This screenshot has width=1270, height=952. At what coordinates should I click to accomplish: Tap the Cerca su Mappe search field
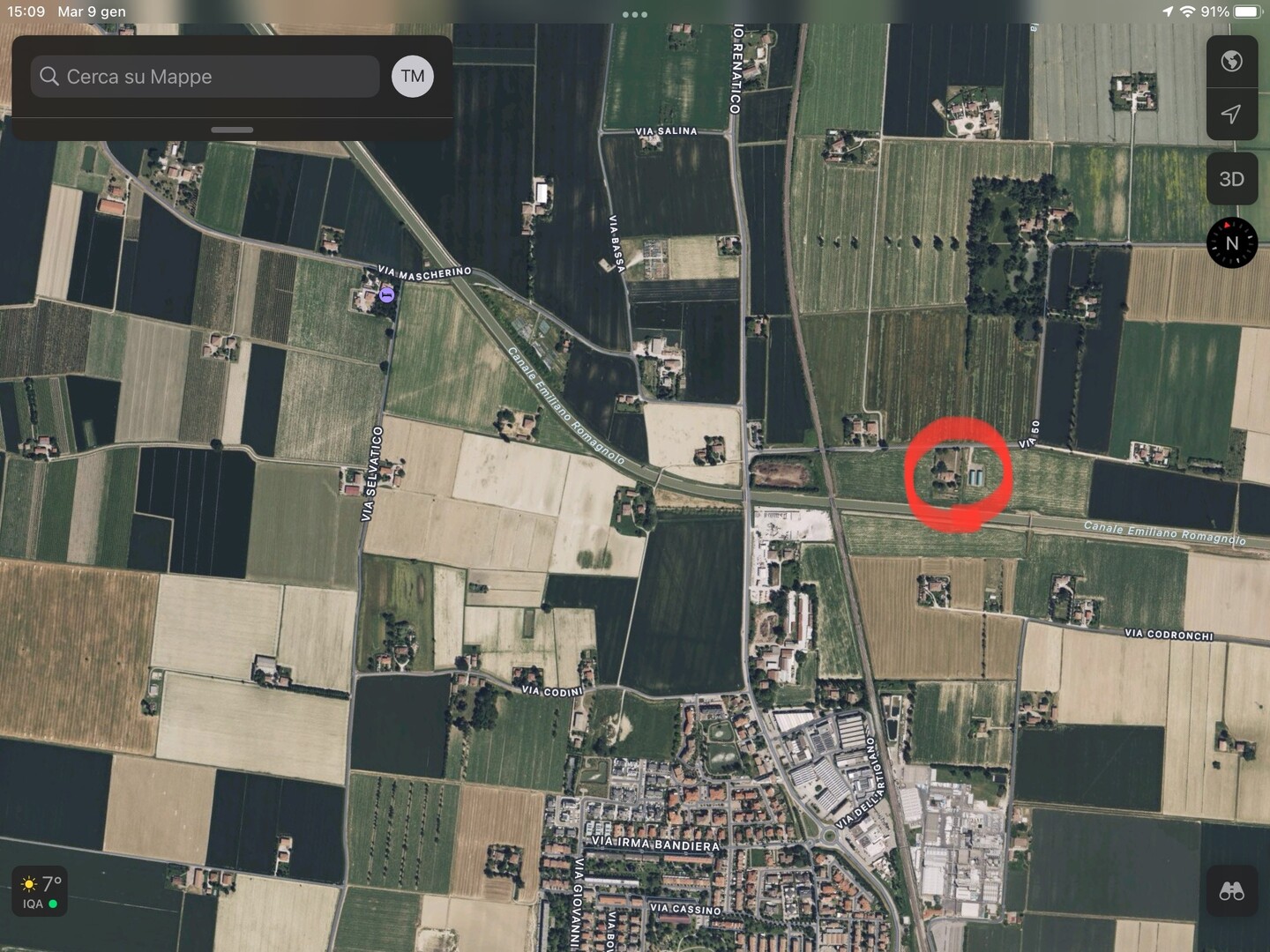tap(205, 77)
